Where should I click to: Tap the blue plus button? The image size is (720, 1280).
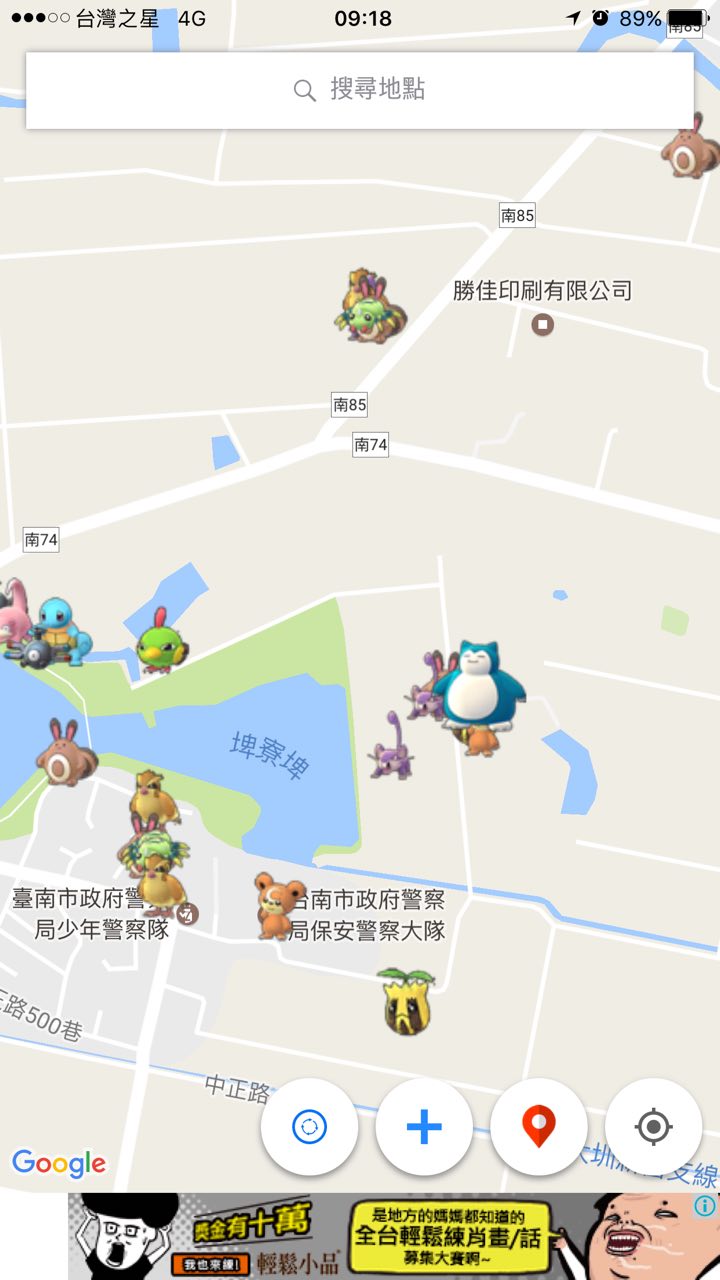424,1127
